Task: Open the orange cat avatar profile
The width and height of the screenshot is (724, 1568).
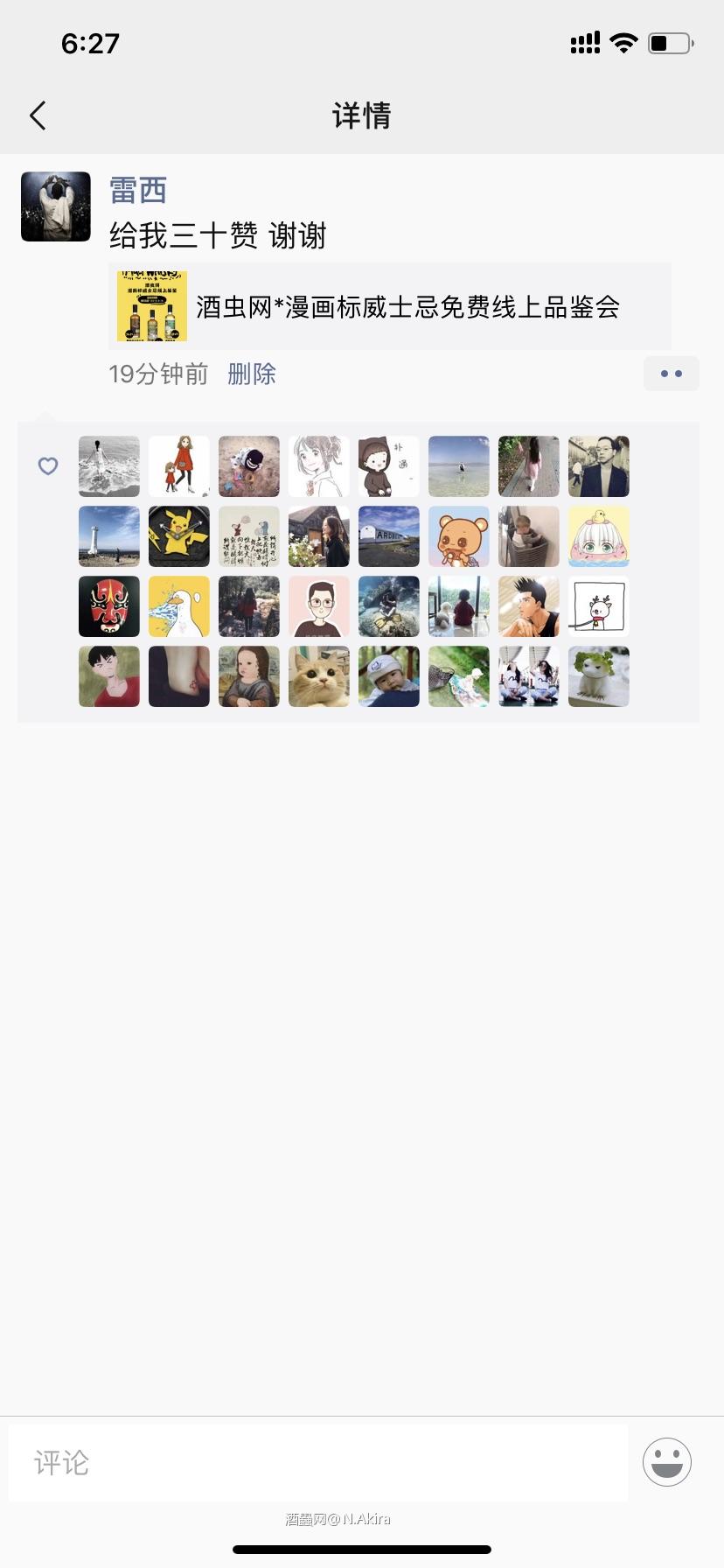Action: [319, 676]
